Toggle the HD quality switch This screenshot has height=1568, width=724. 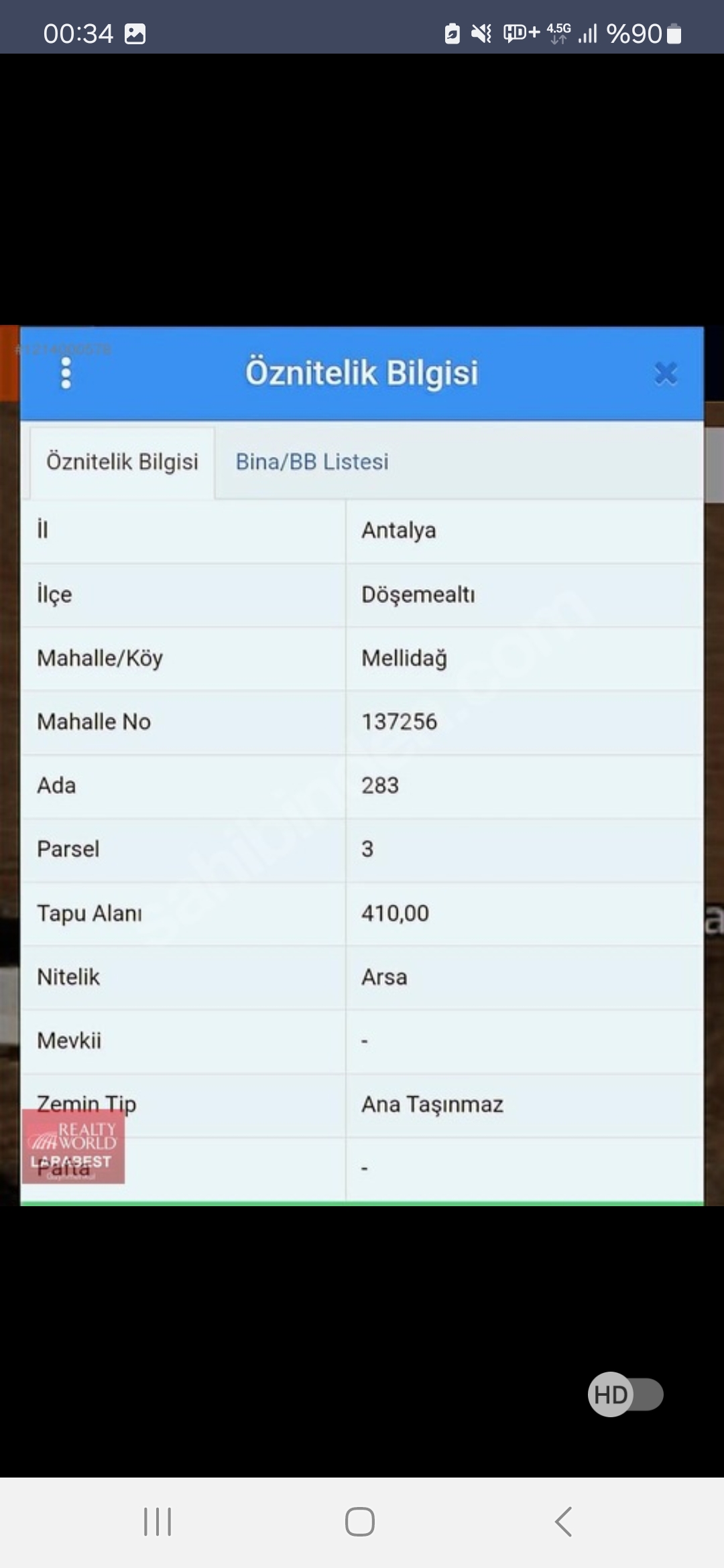[625, 1394]
